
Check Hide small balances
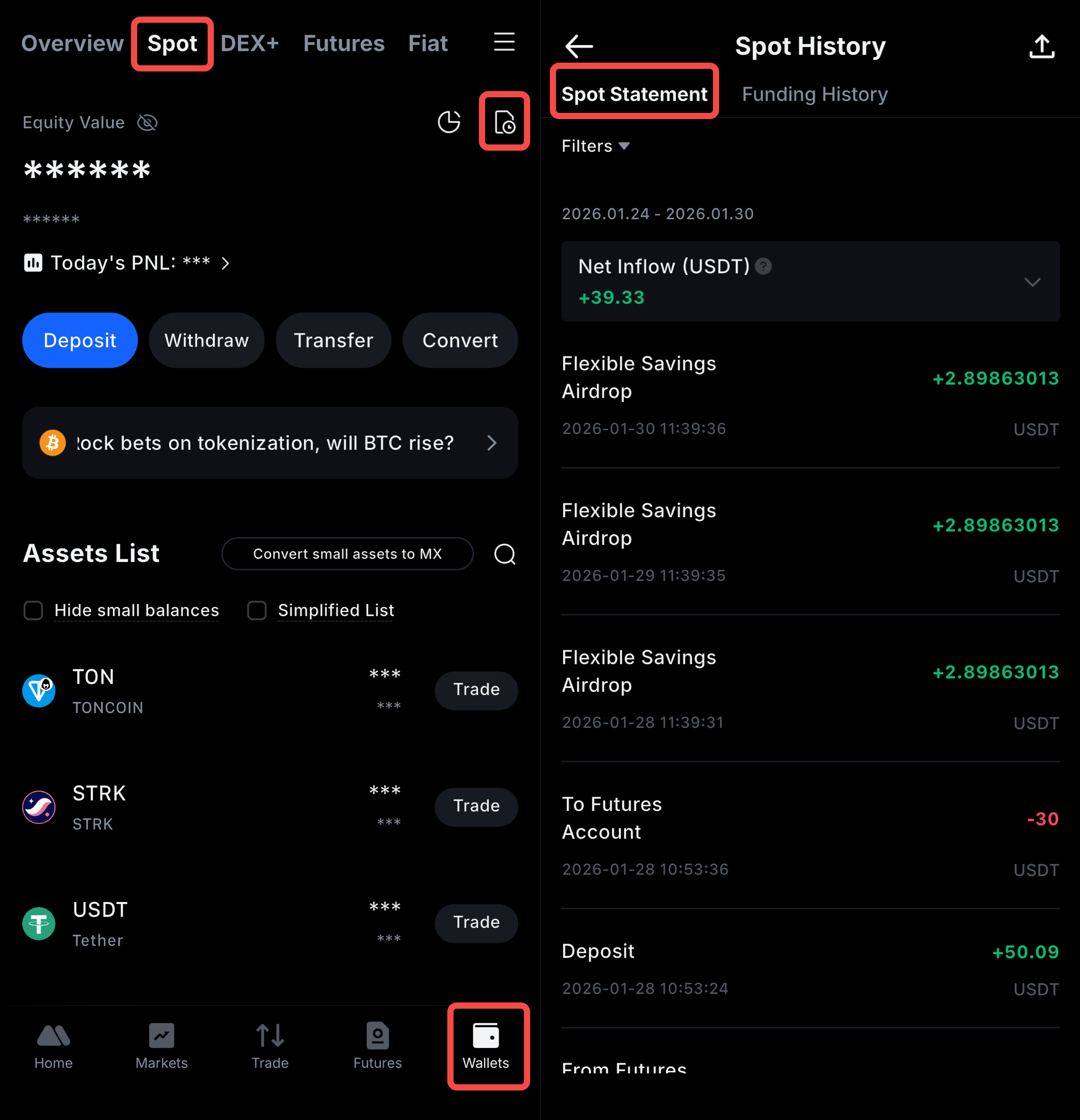coord(33,610)
